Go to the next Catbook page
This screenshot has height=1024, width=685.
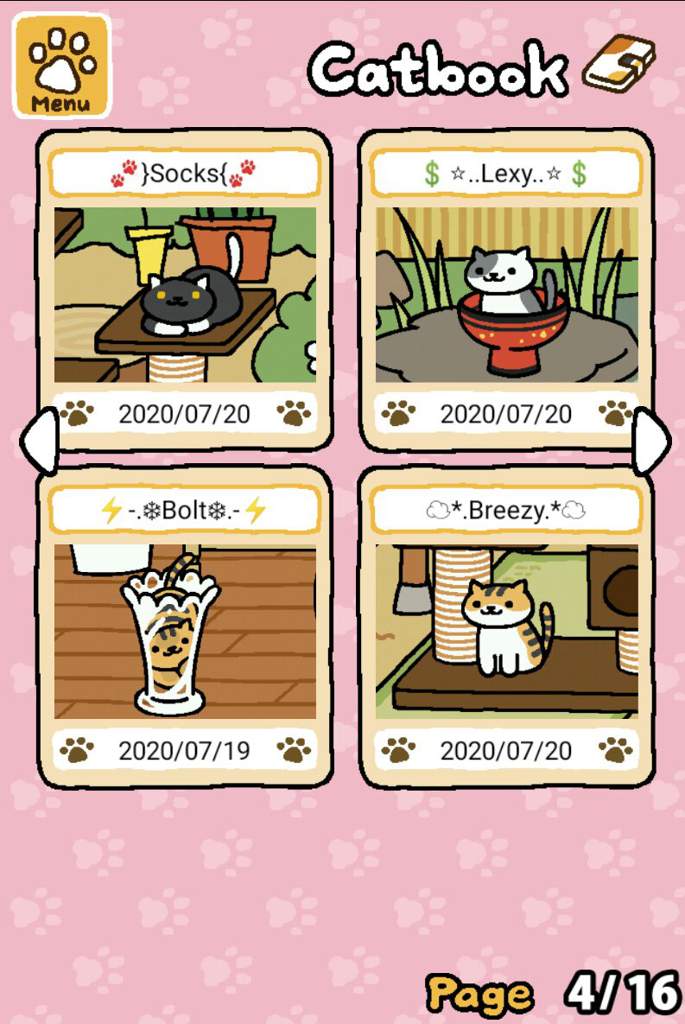click(652, 440)
